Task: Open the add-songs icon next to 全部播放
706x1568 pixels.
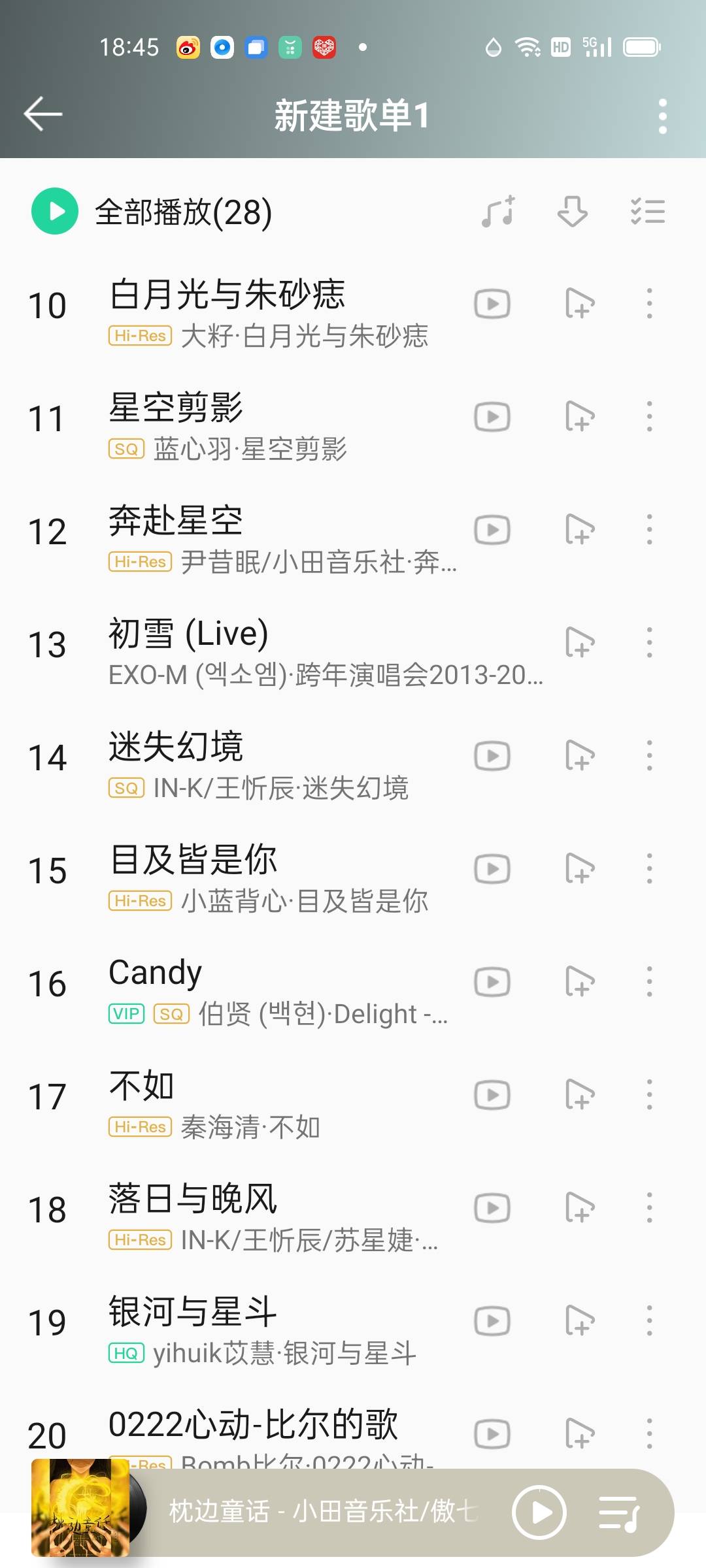Action: [x=498, y=211]
